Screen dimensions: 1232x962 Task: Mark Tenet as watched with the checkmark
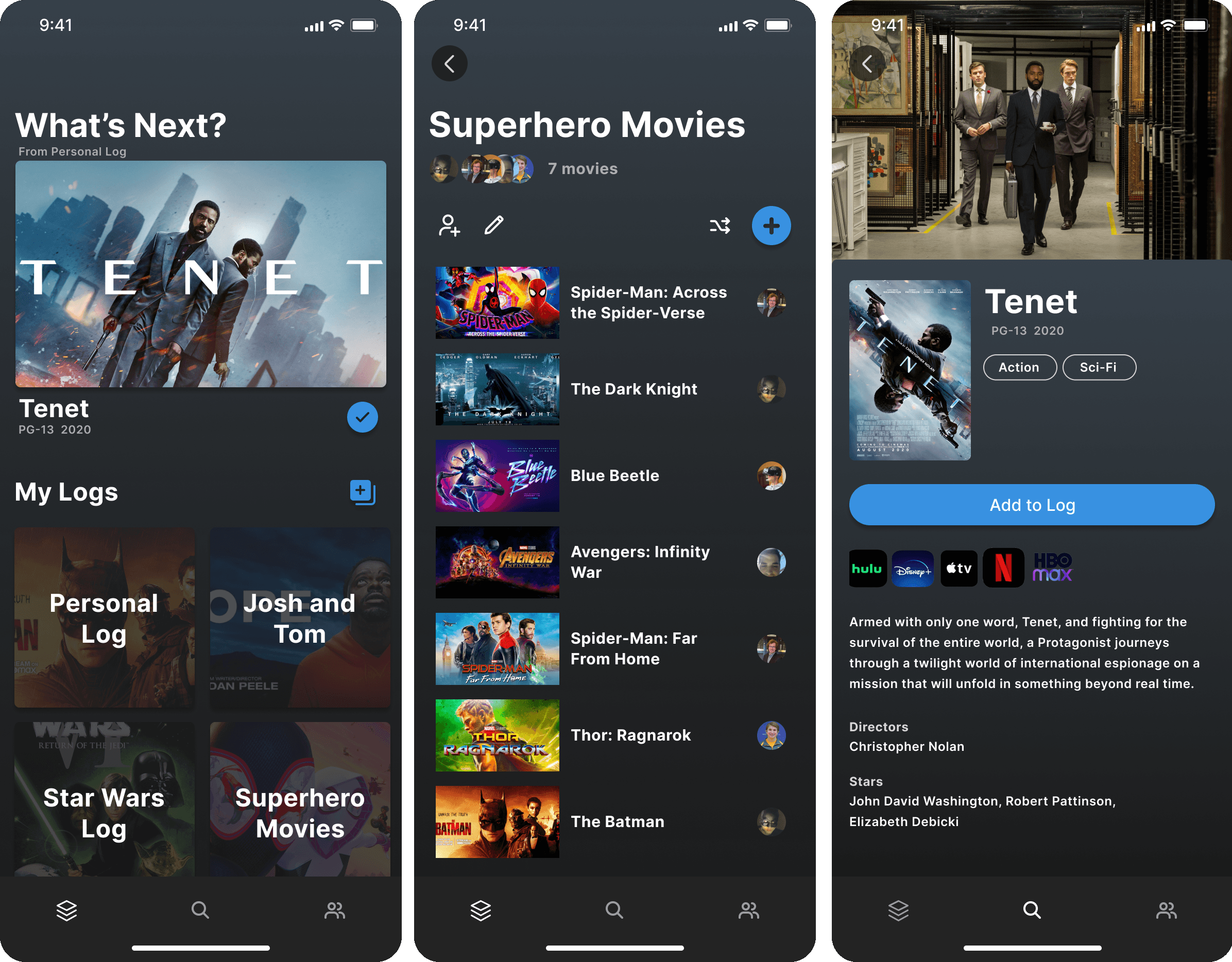362,417
